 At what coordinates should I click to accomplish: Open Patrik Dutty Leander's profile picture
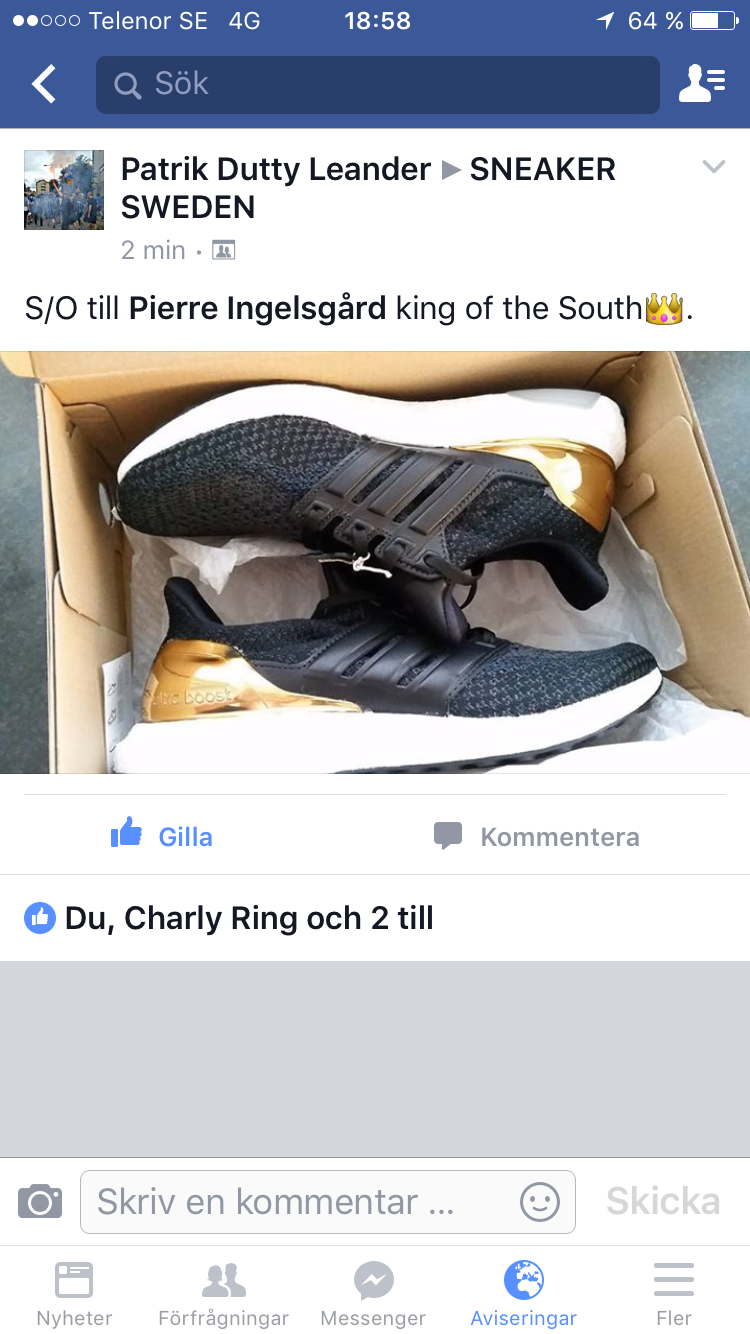pos(64,190)
